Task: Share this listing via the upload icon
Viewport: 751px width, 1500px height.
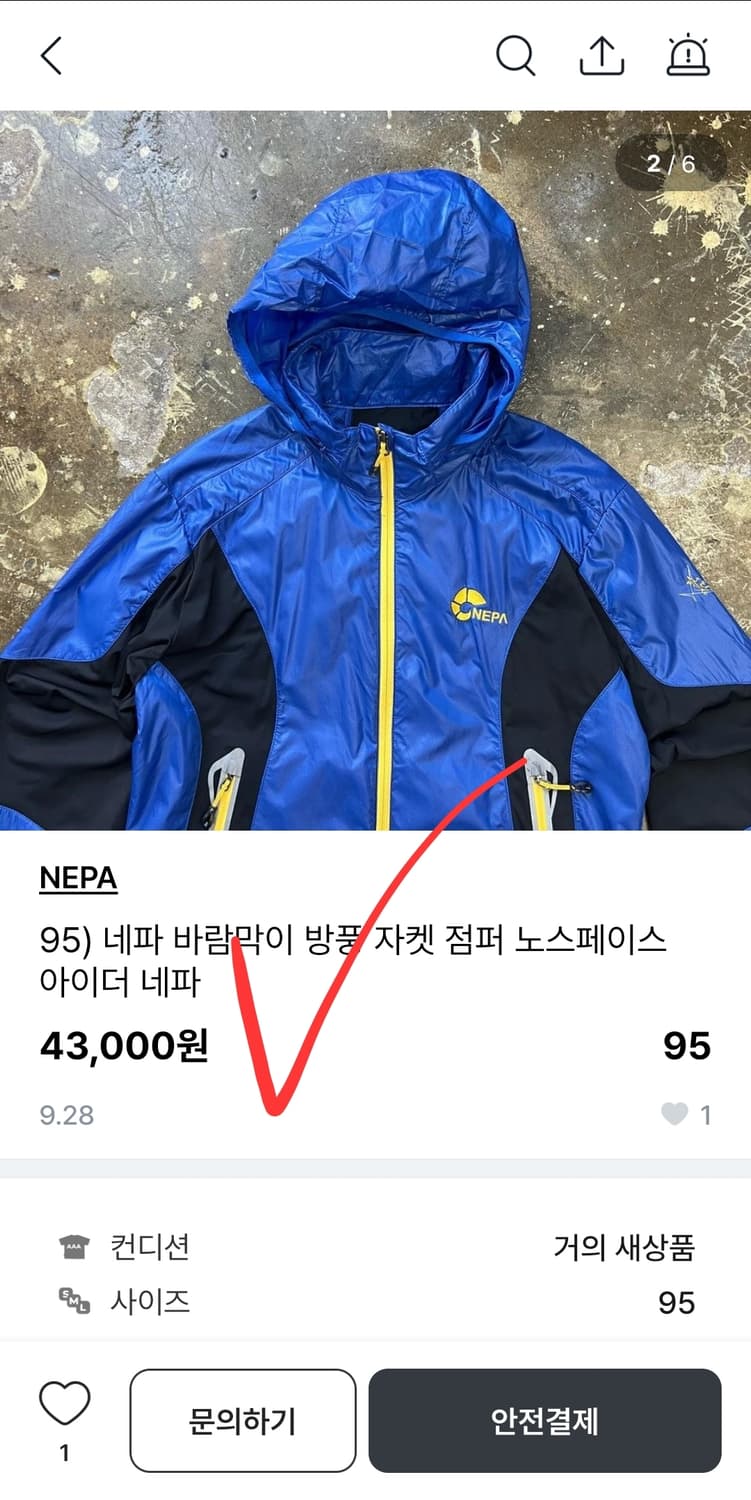Action: 601,56
